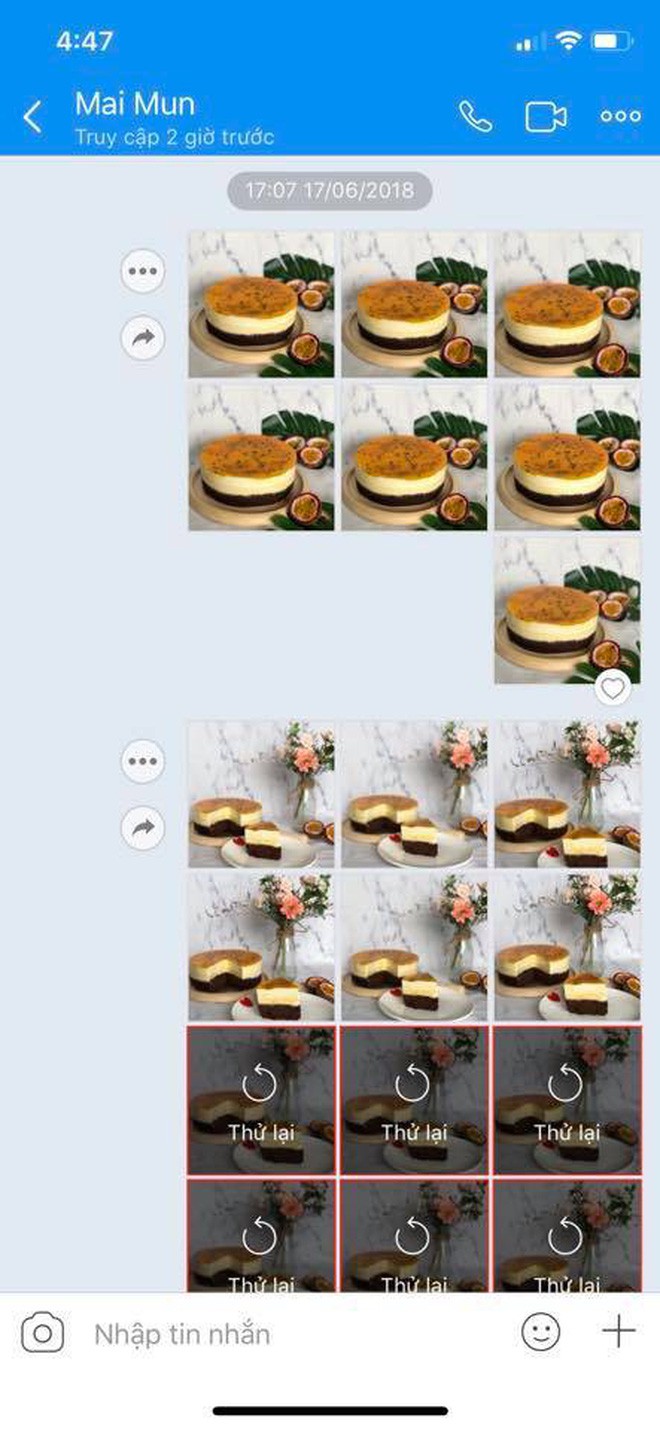Image resolution: width=660 pixels, height=1430 pixels.
Task: Start a video call with Mai Mun
Action: coord(546,117)
